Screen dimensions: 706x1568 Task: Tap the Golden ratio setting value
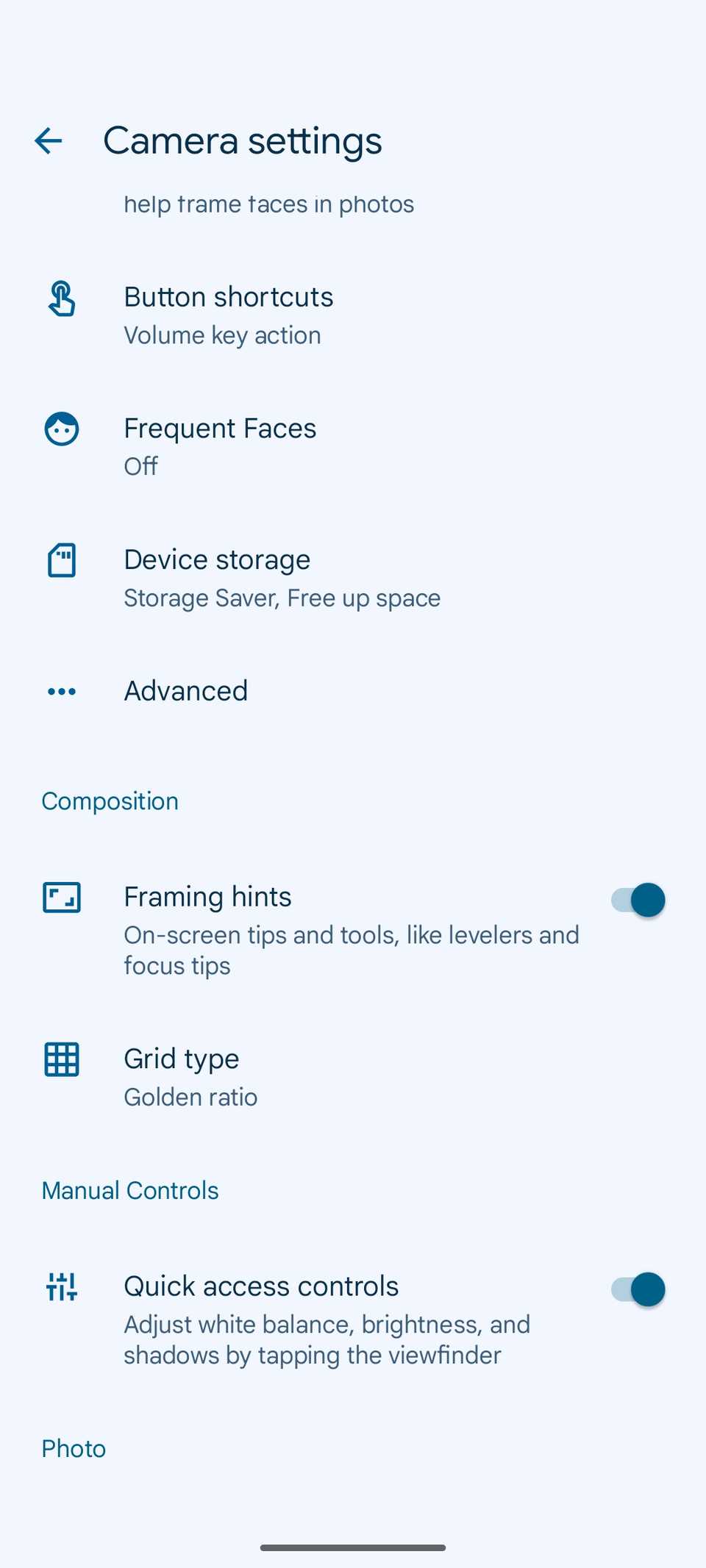click(190, 1097)
